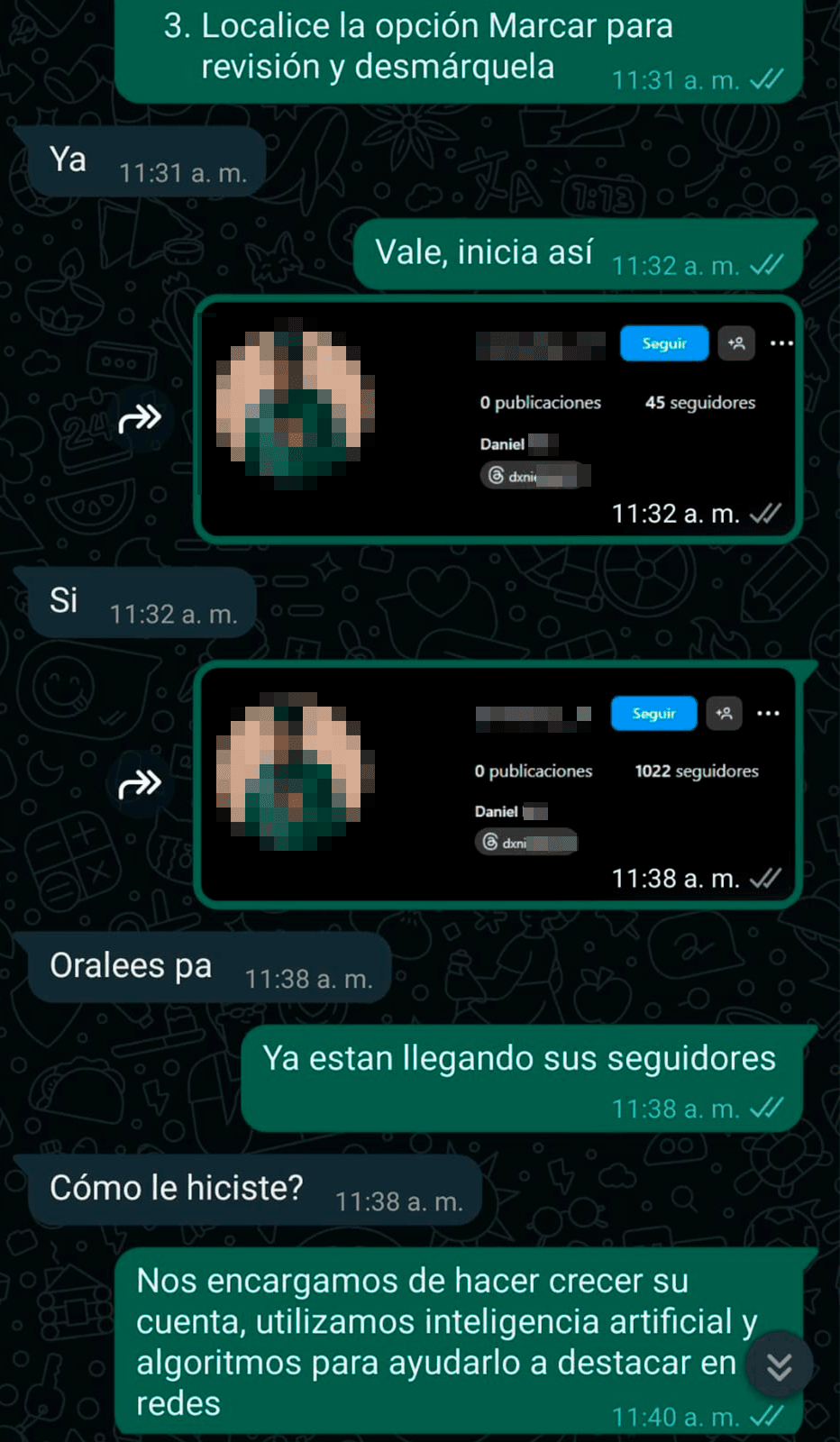Open the image showing 1022 seguidores
Viewport: 840px width, 1442px height.
pyautogui.click(x=498, y=784)
